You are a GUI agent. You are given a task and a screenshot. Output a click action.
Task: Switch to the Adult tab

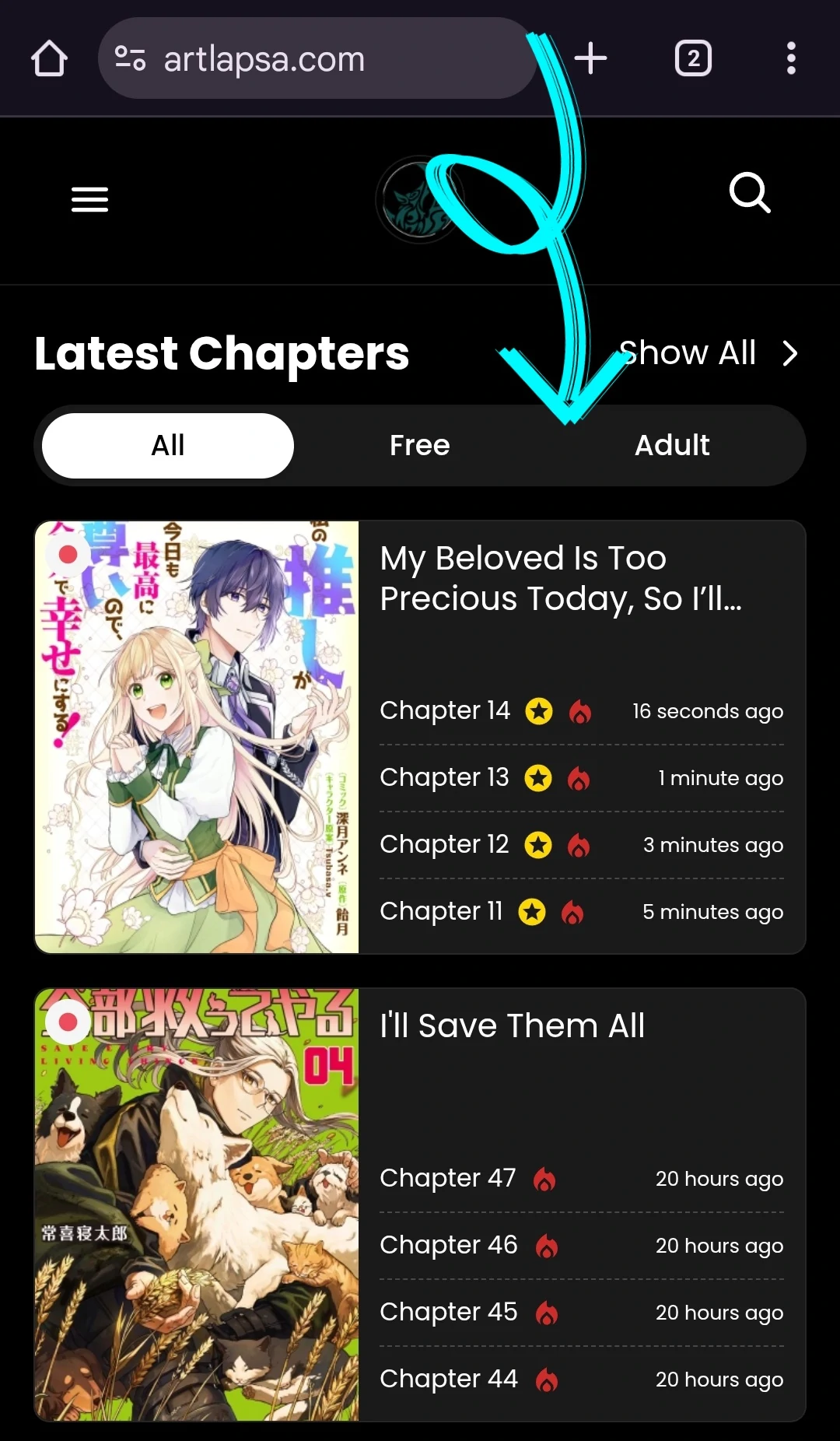pyautogui.click(x=672, y=446)
